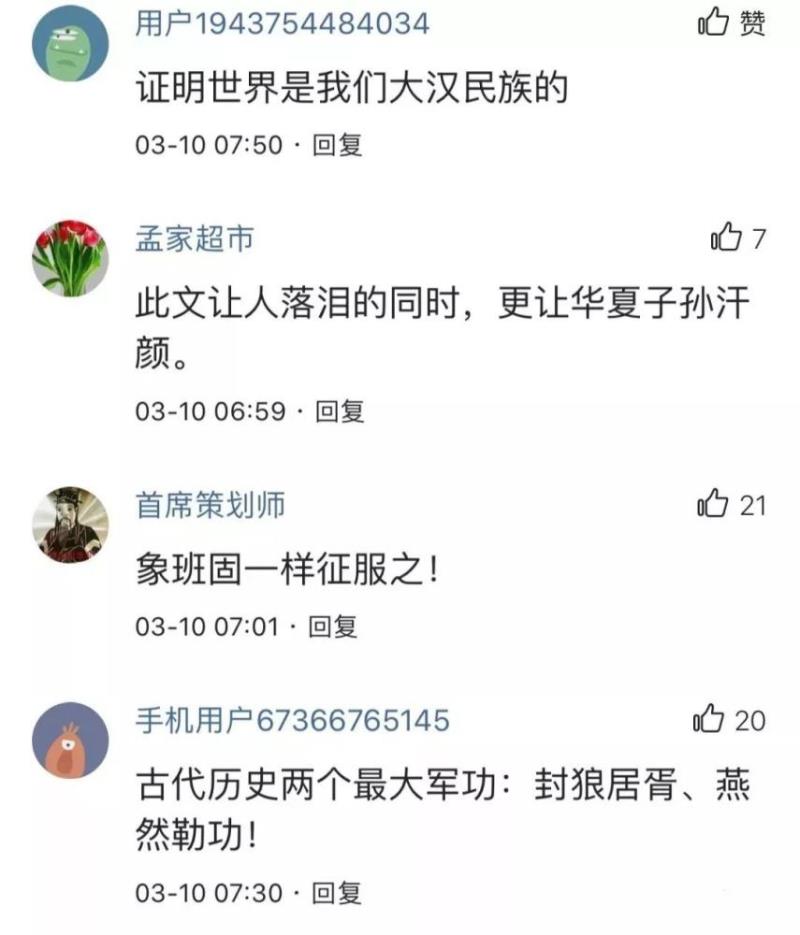Open 孟家超市's profile name
Viewport: 800px width, 935px height.
click(195, 238)
